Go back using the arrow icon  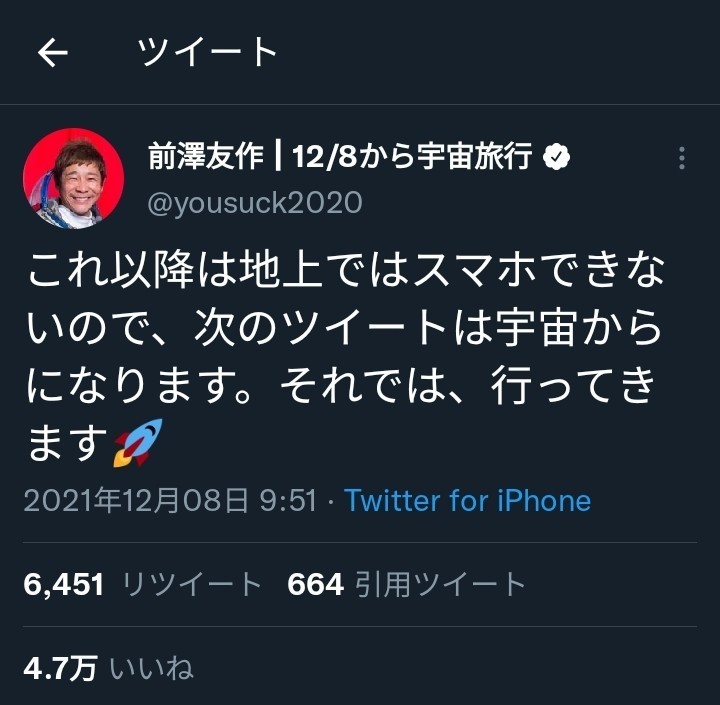coord(53,54)
